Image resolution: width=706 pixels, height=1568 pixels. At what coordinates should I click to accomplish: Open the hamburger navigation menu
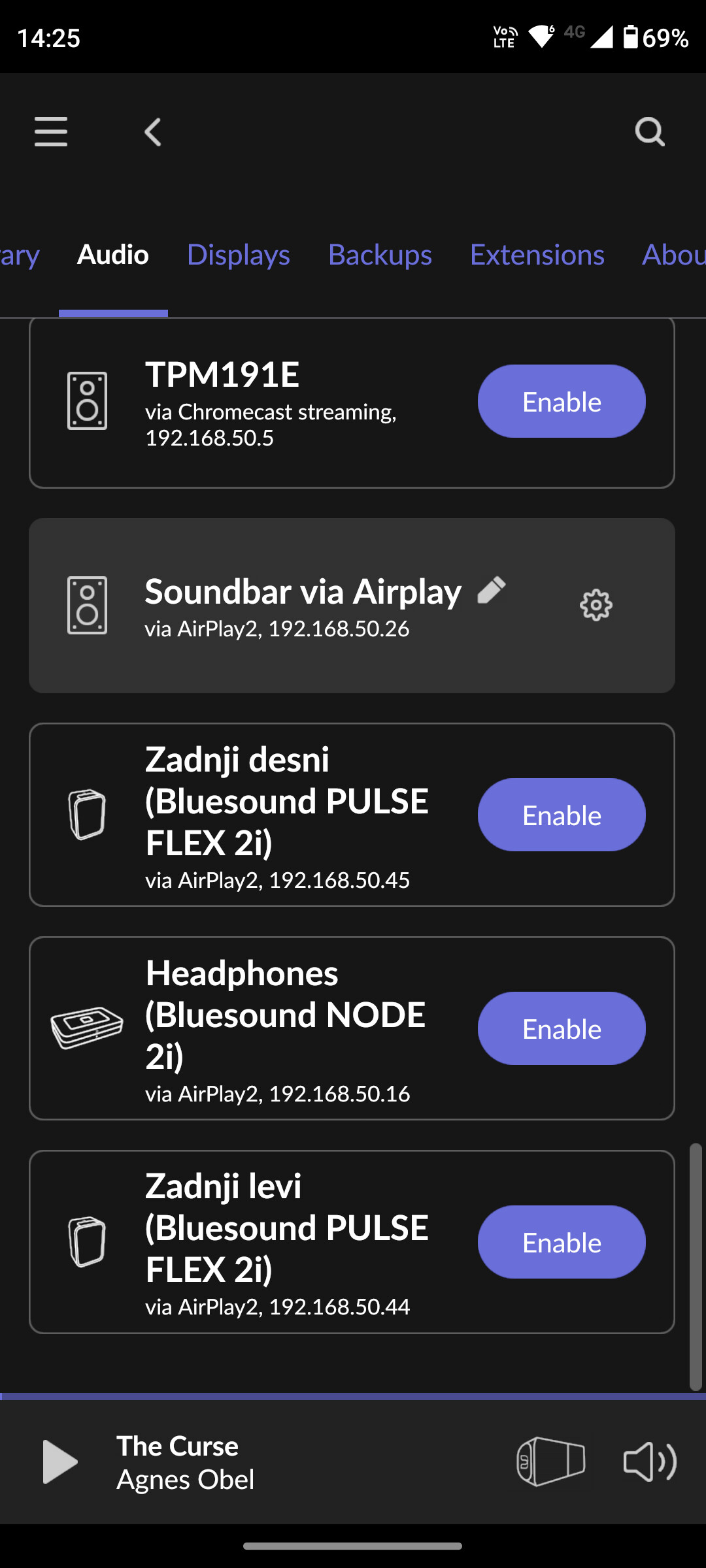(x=51, y=132)
